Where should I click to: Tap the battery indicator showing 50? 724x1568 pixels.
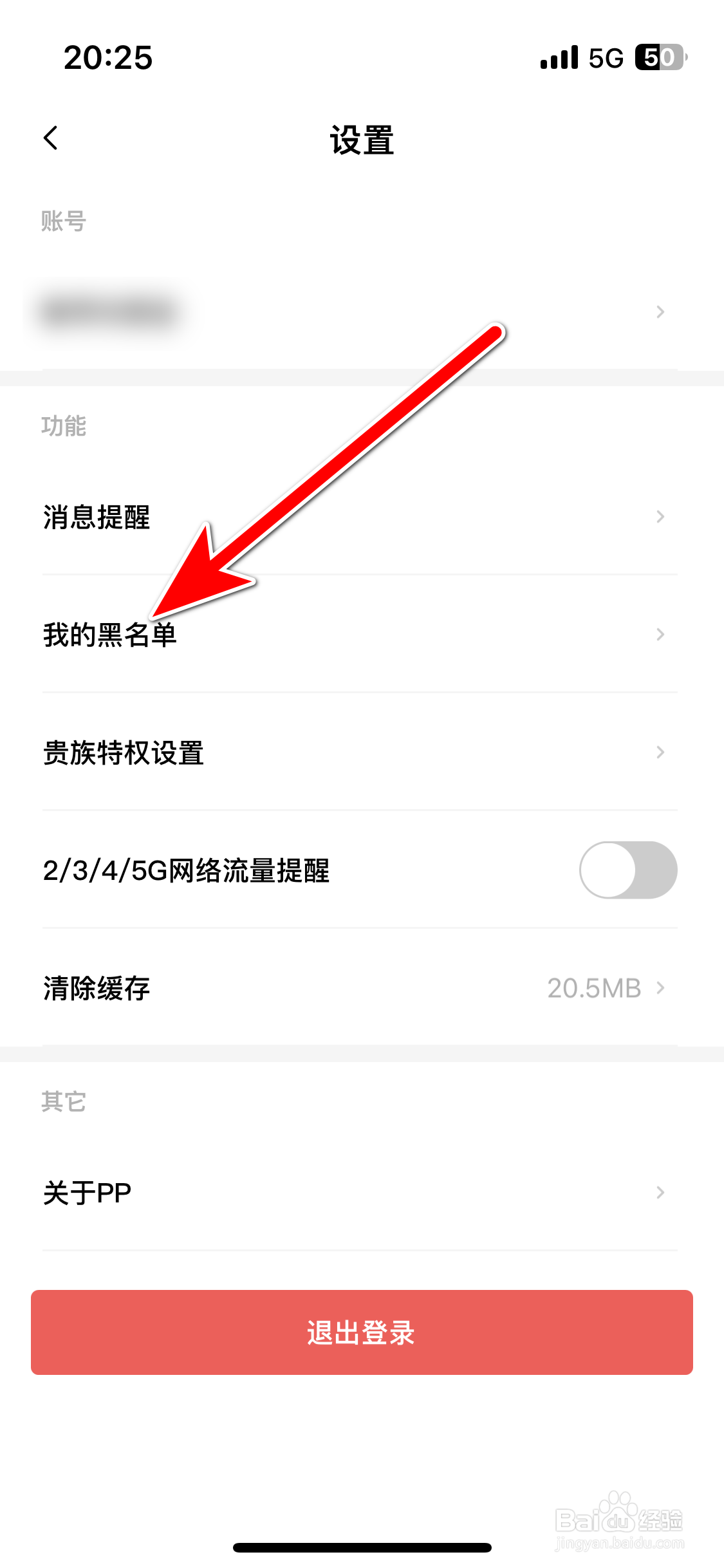[656, 58]
